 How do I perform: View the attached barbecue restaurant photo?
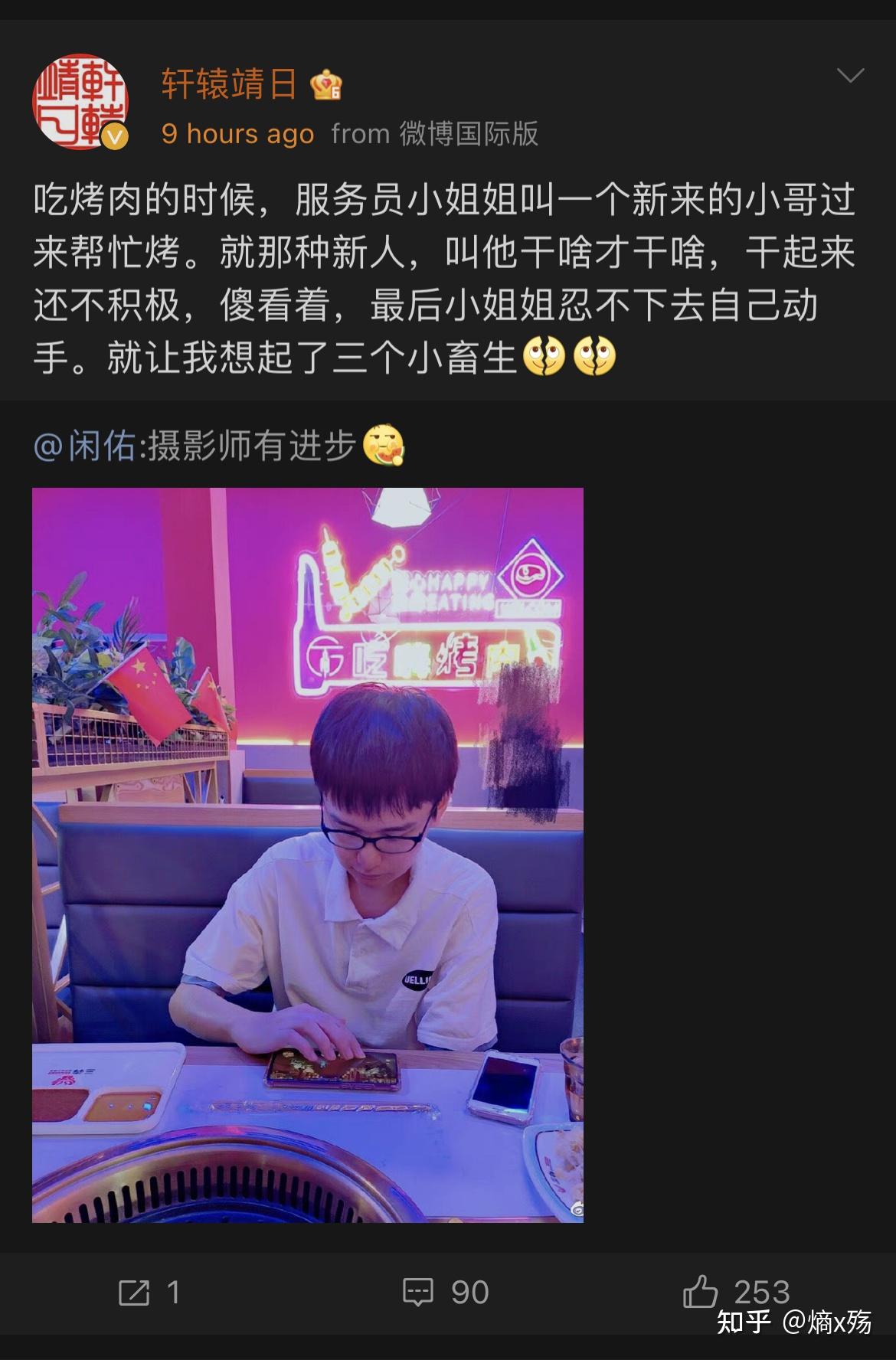[x=308, y=855]
